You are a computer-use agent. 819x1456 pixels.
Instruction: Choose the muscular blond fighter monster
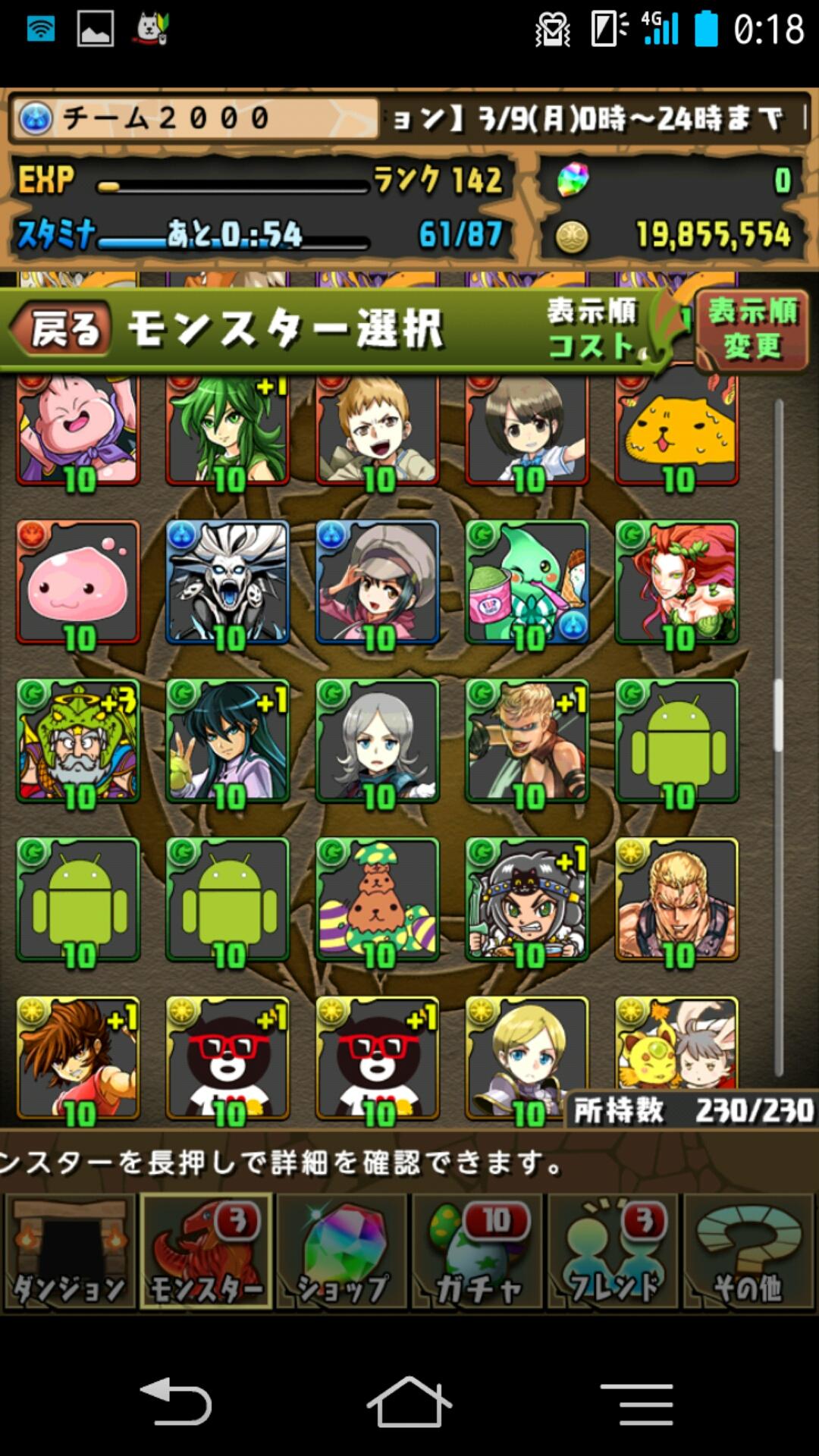coord(676,899)
